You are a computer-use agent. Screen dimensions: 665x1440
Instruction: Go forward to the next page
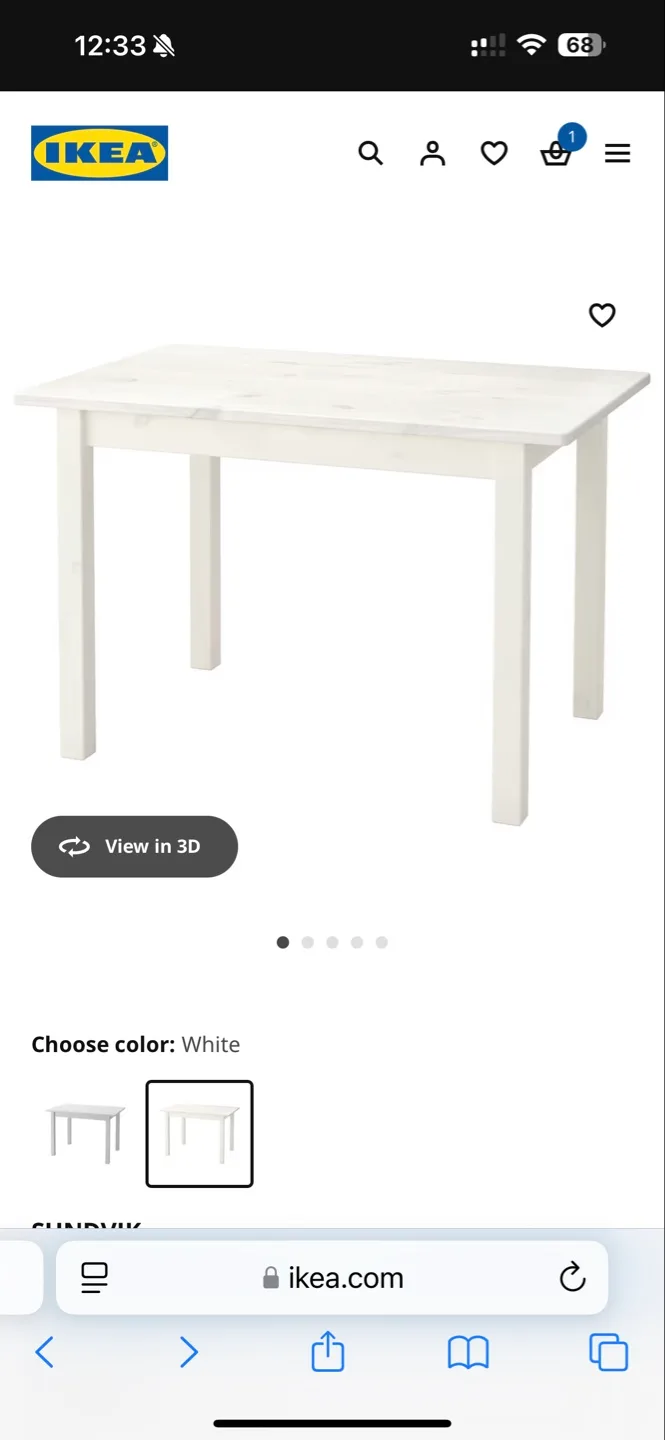point(188,1353)
